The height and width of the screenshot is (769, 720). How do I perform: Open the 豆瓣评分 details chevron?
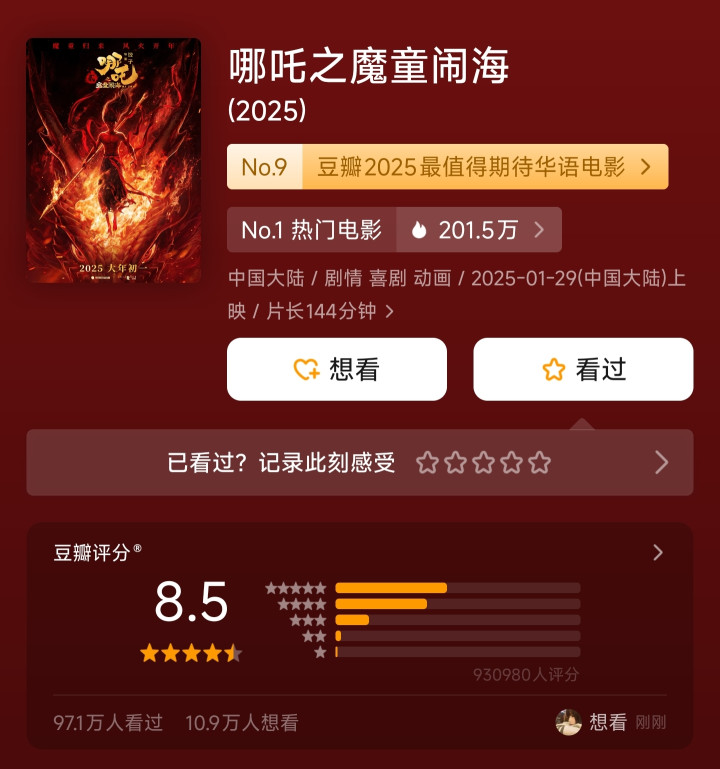click(x=657, y=552)
